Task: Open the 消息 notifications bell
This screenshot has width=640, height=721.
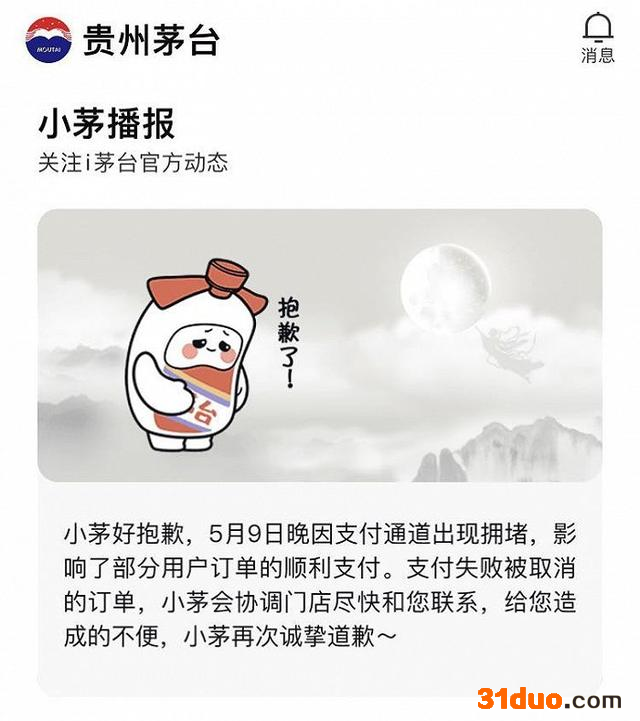Action: [x=598, y=36]
